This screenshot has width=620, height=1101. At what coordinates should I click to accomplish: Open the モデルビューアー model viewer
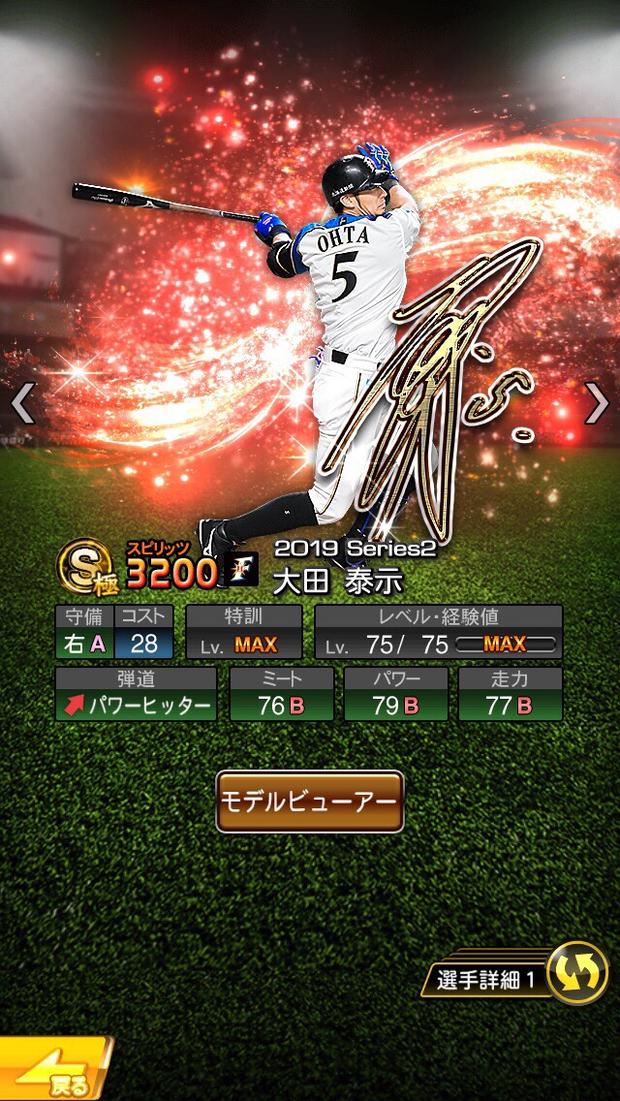pyautogui.click(x=310, y=801)
